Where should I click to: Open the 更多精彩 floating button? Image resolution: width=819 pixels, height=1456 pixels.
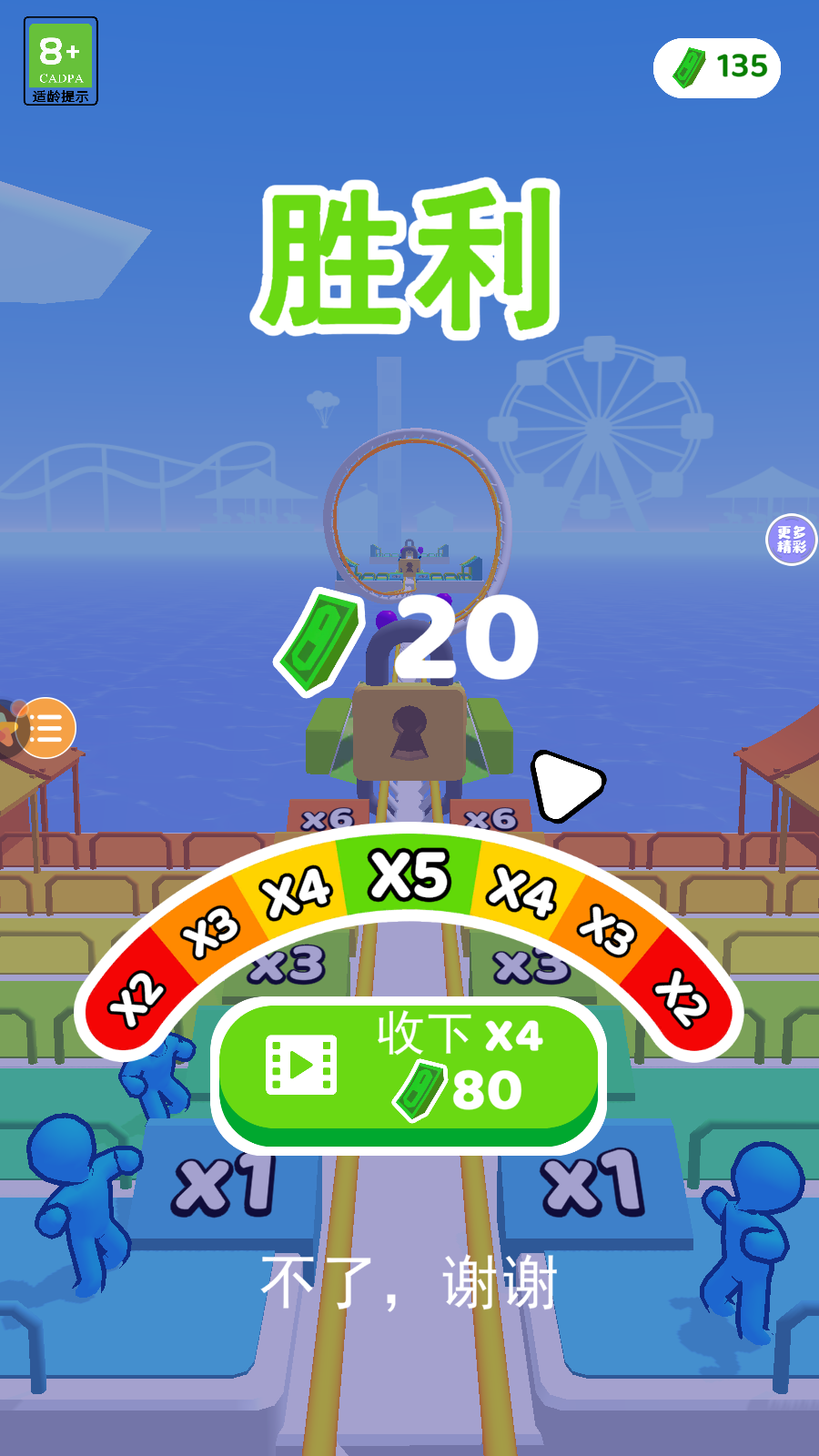pyautogui.click(x=790, y=540)
